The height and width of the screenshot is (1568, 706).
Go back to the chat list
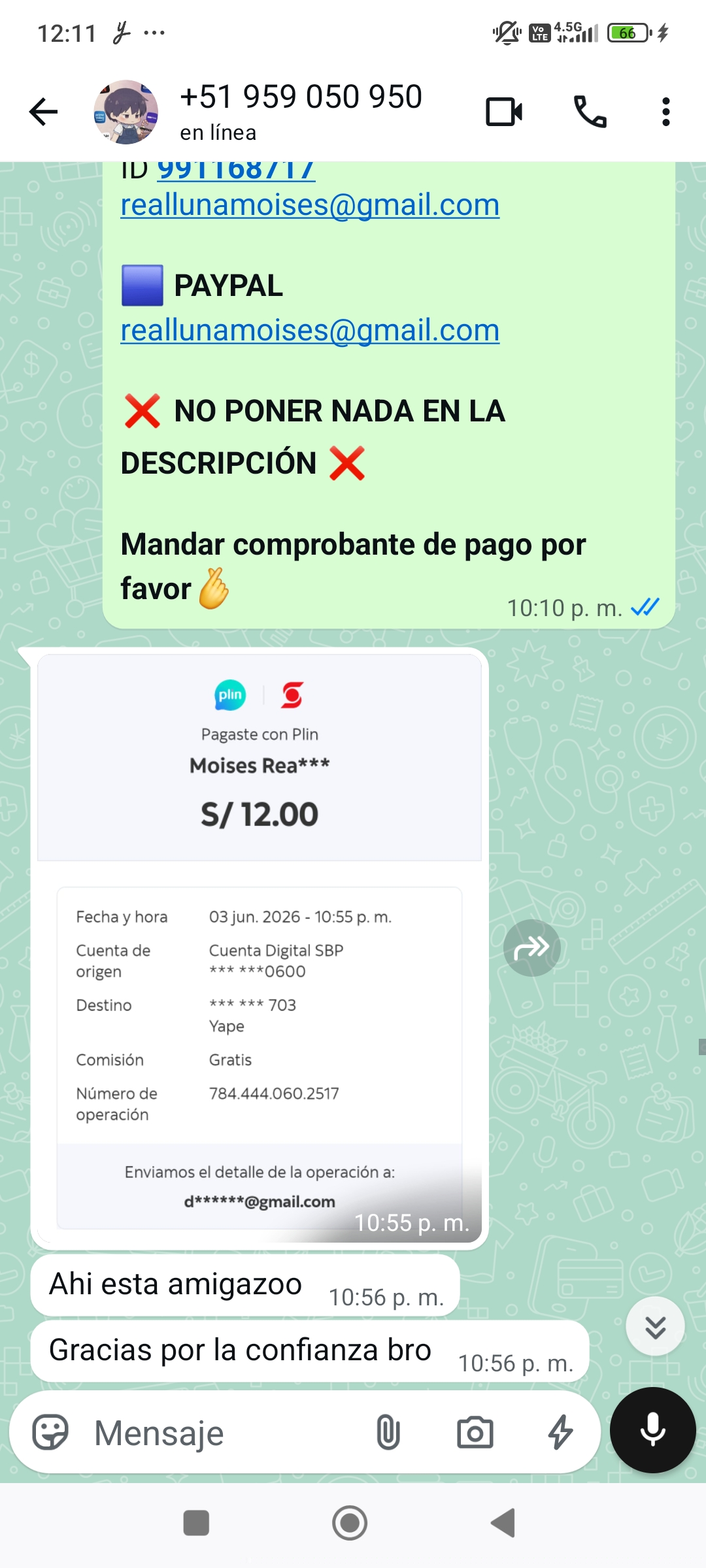click(44, 112)
